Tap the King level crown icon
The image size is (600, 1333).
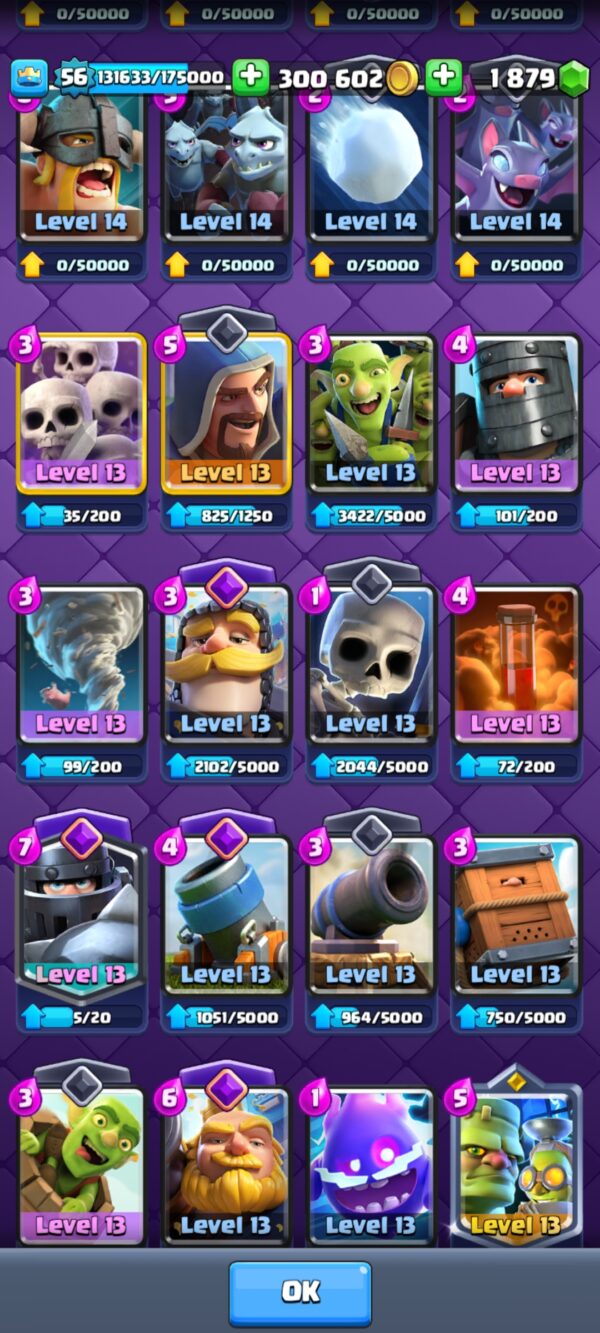coord(29,78)
